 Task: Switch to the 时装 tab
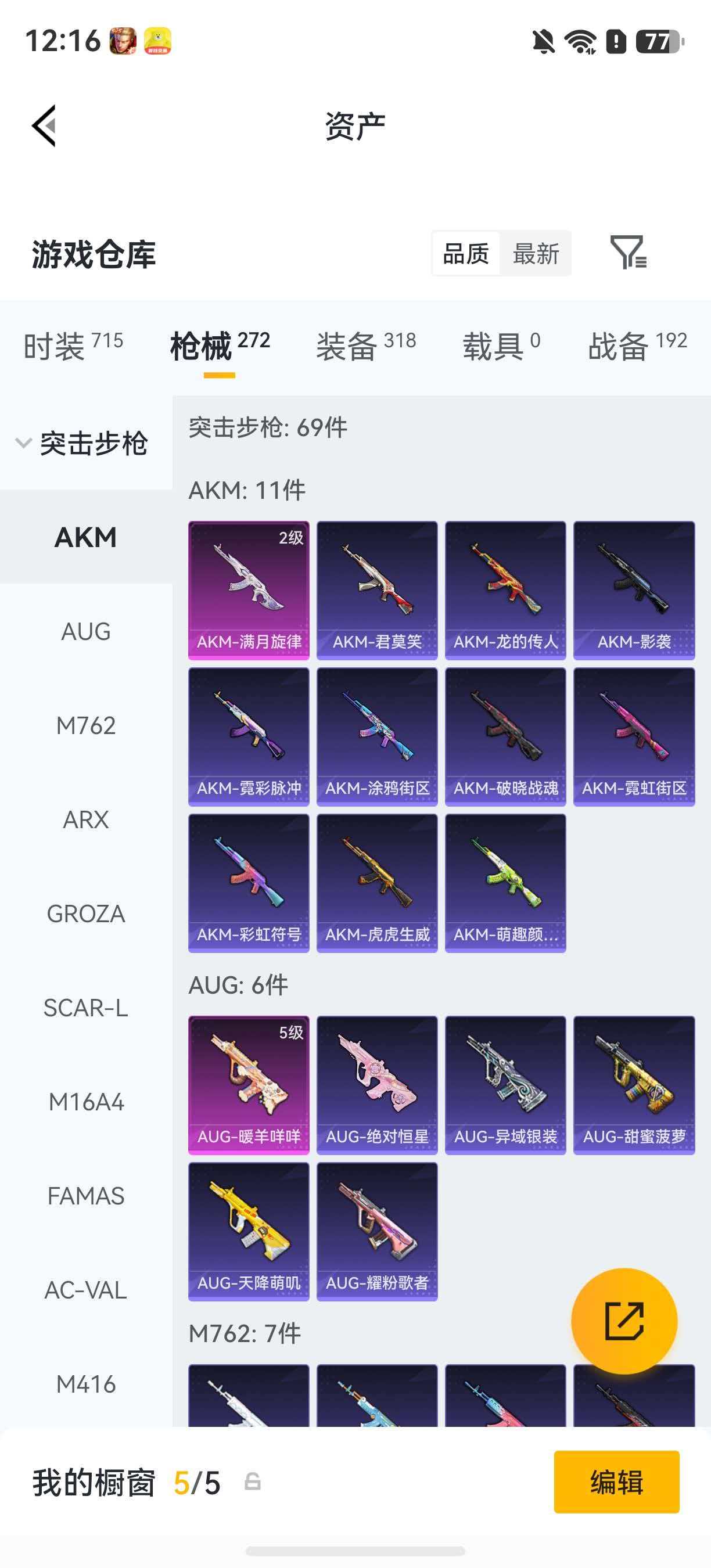click(x=74, y=346)
